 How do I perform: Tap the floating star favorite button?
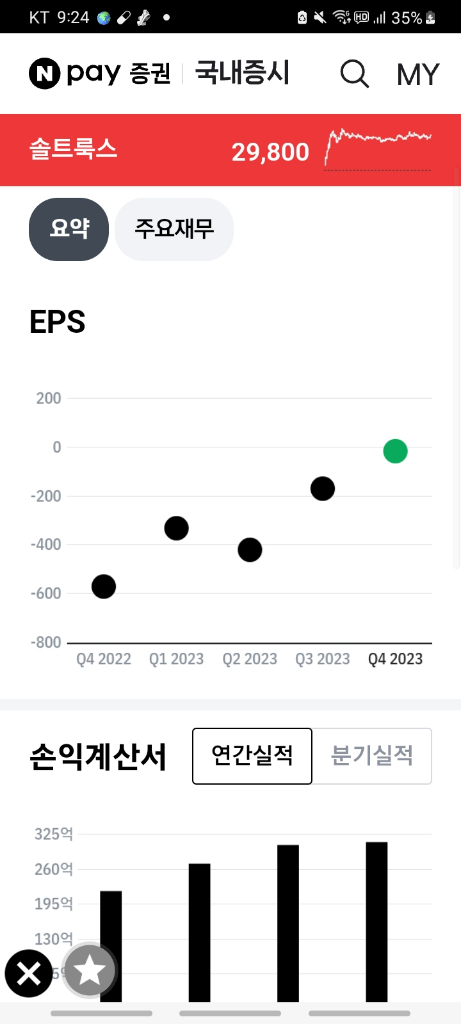pos(89,972)
